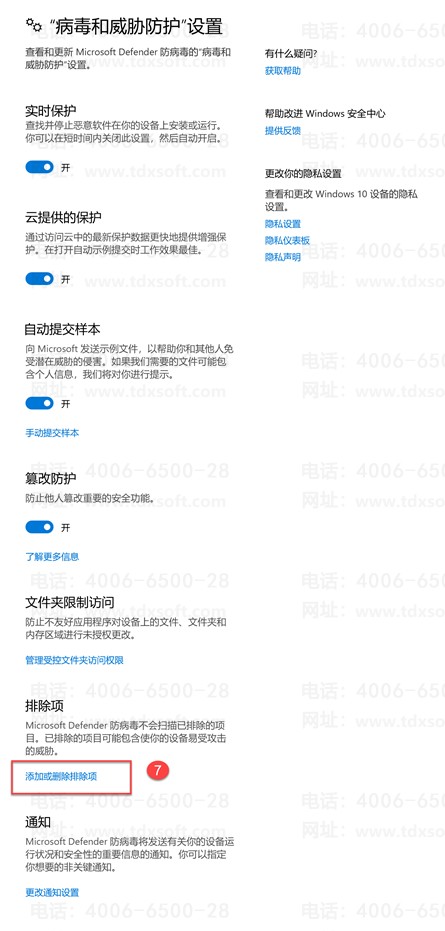The image size is (445, 931).
Task: Open the 隐私设置 link
Action: coord(283,224)
